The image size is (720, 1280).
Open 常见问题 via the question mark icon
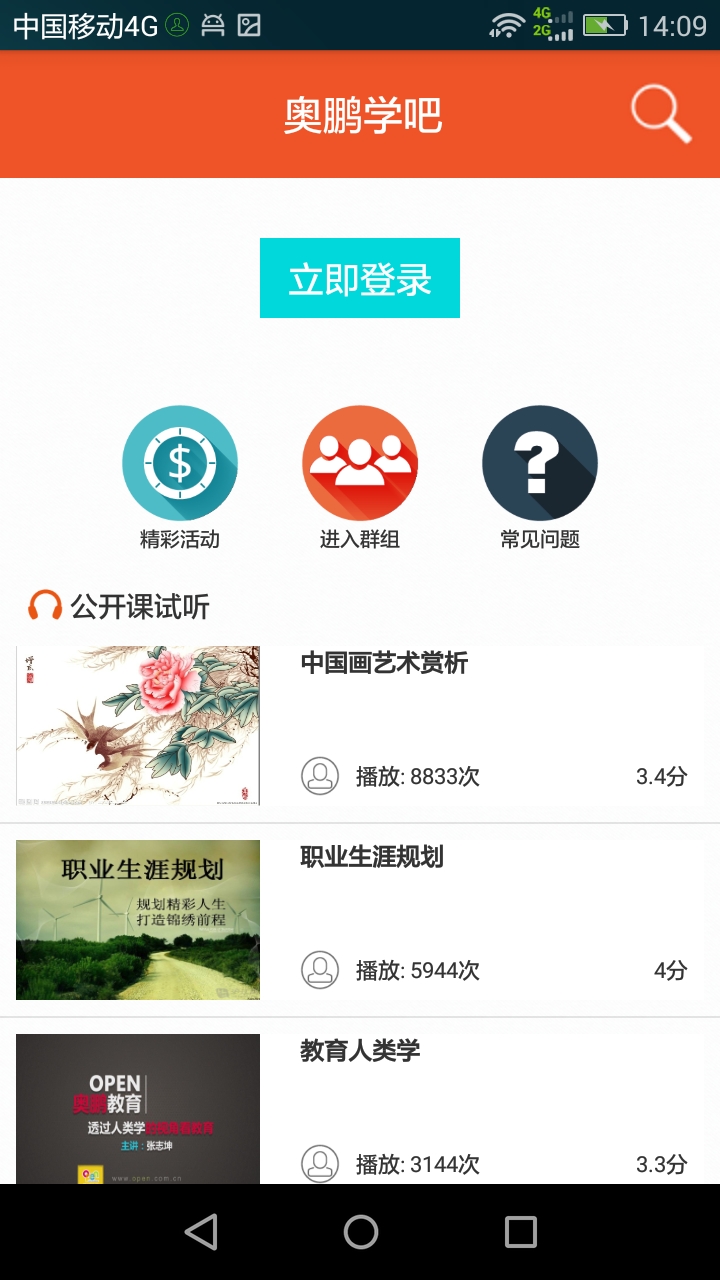tap(540, 462)
